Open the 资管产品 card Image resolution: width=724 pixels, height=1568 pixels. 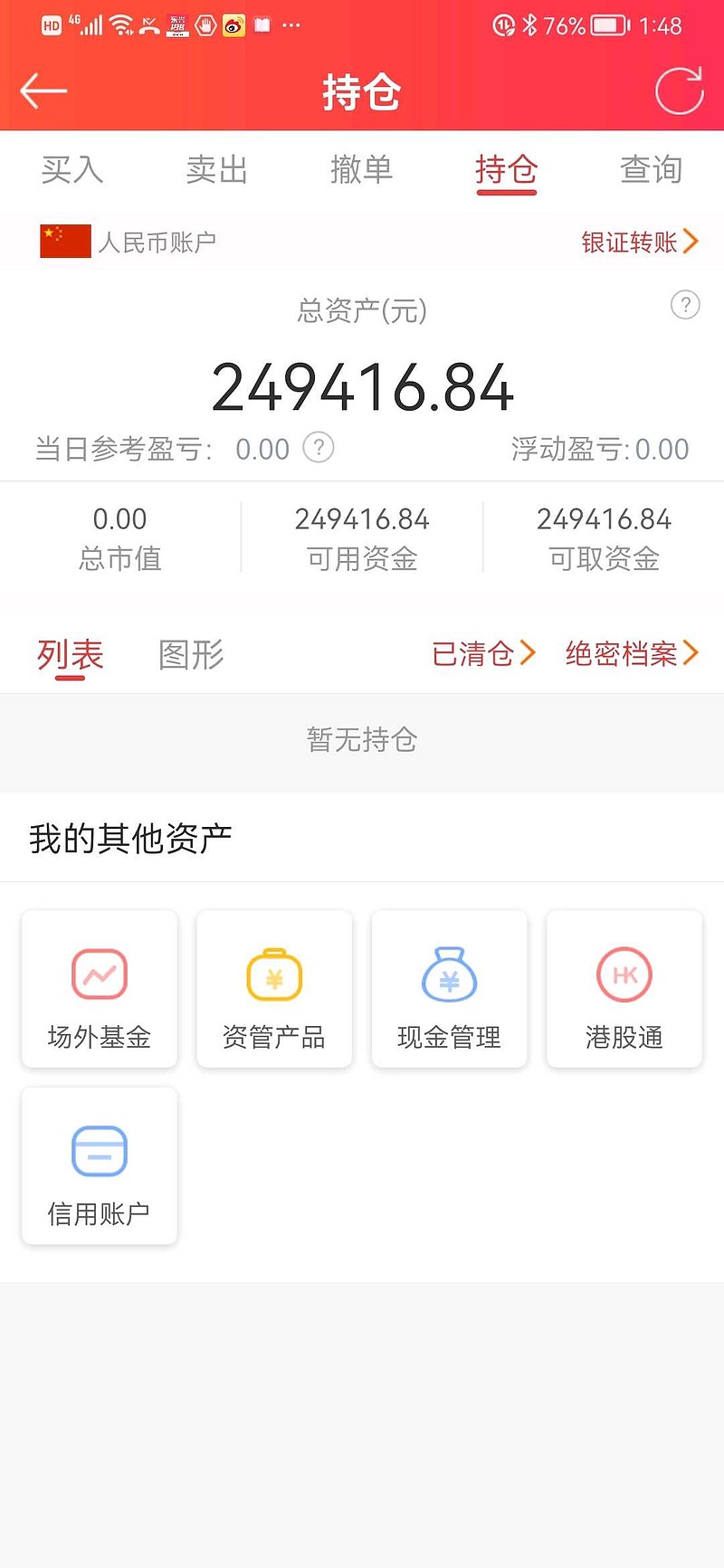pyautogui.click(x=274, y=989)
